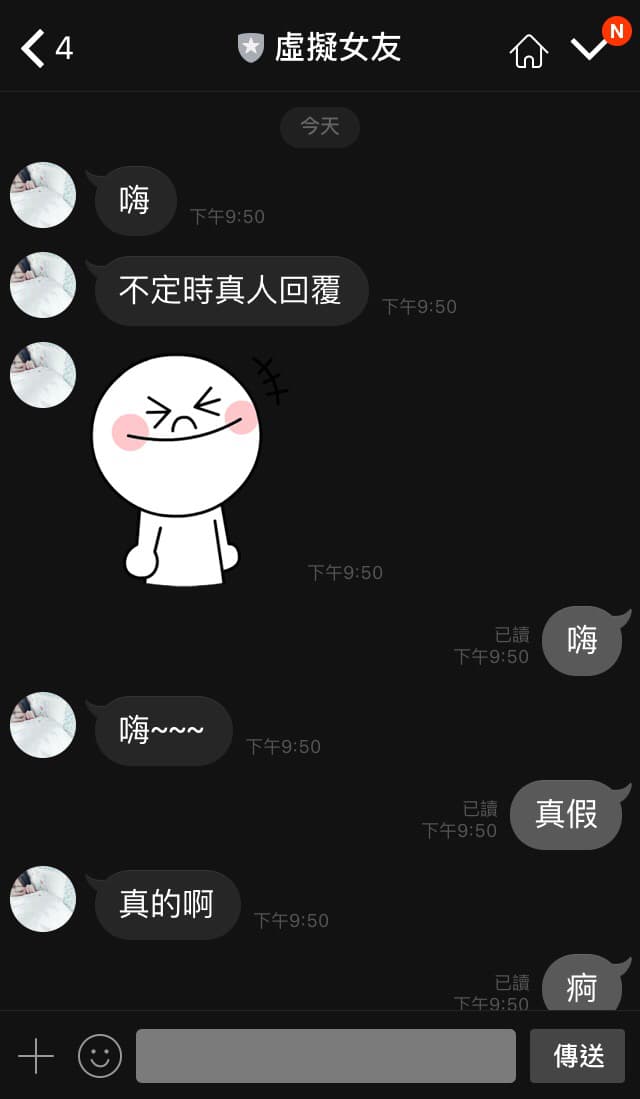Viewport: 640px width, 1099px height.
Task: Open the plus attachment menu
Action: [36, 1056]
